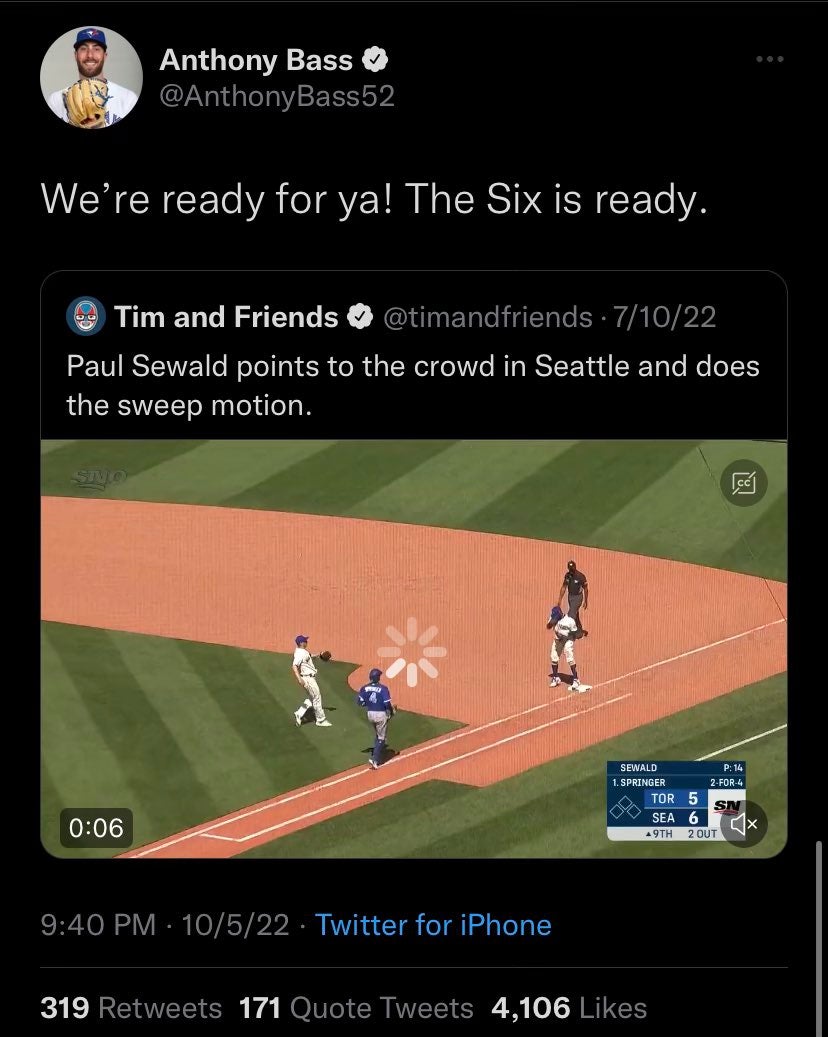Open the Twitter for iPhone source link
This screenshot has width=828, height=1037.
pos(433,924)
